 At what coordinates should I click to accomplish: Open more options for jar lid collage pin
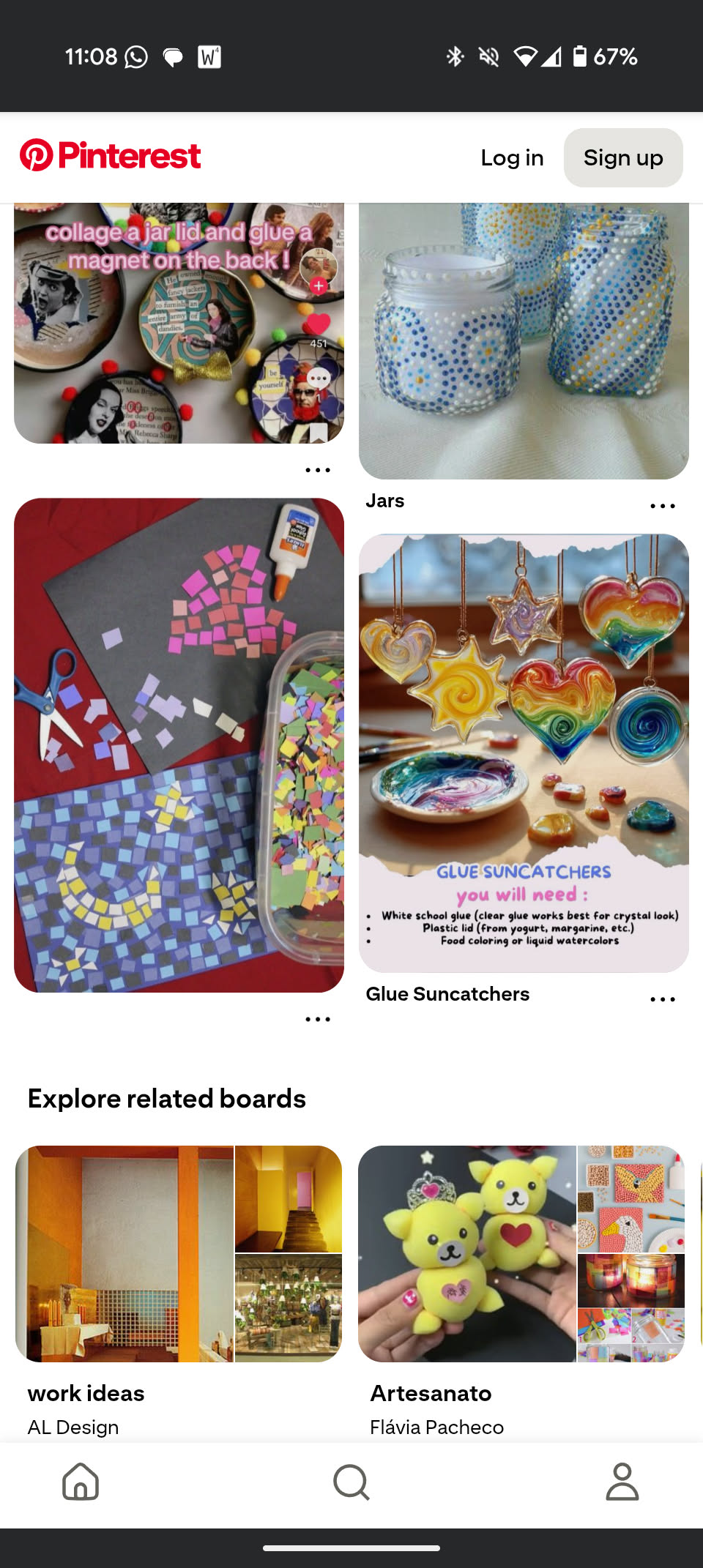(318, 470)
